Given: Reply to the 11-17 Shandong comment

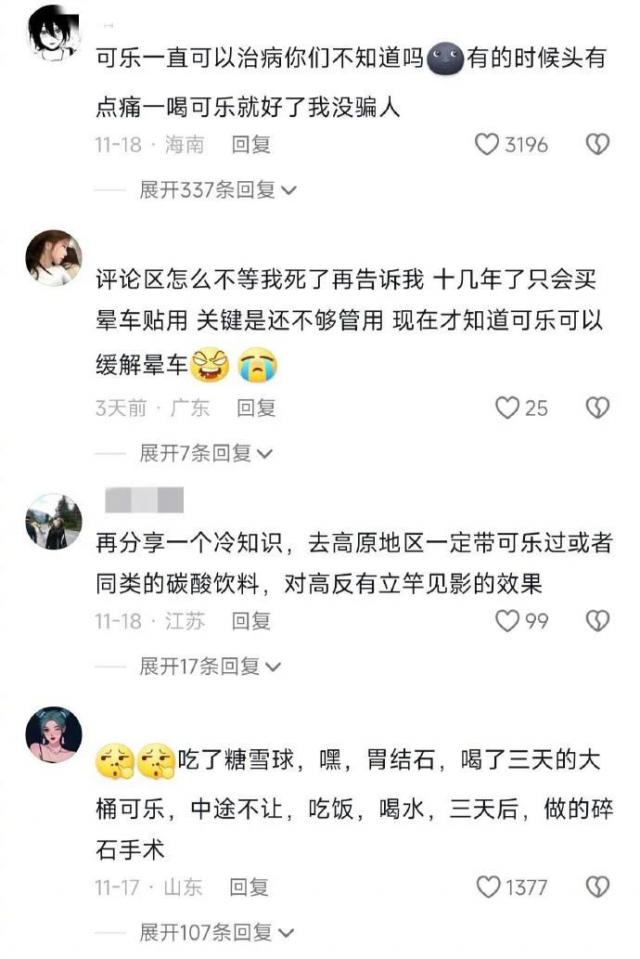Looking at the screenshot, I should pos(249,887).
